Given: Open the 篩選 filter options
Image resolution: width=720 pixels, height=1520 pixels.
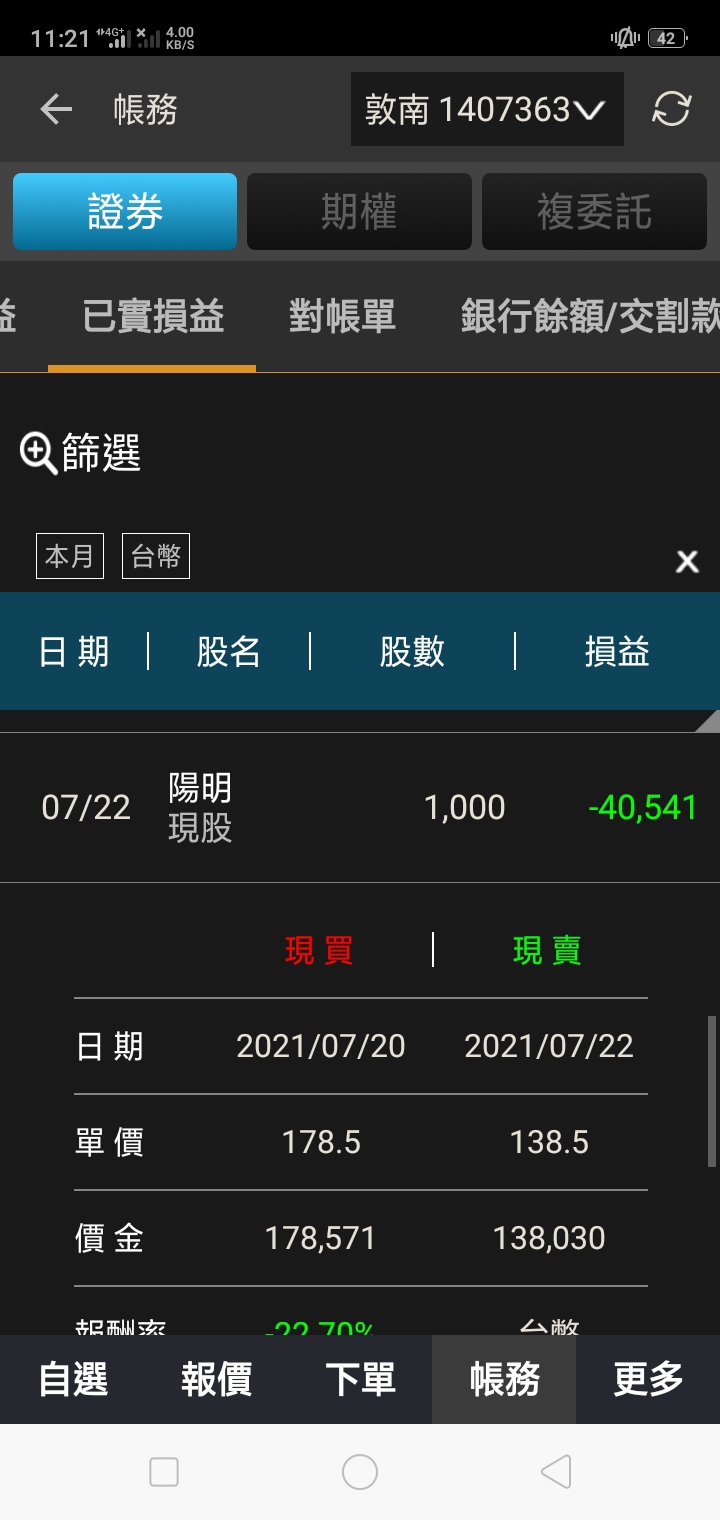Looking at the screenshot, I should [80, 453].
